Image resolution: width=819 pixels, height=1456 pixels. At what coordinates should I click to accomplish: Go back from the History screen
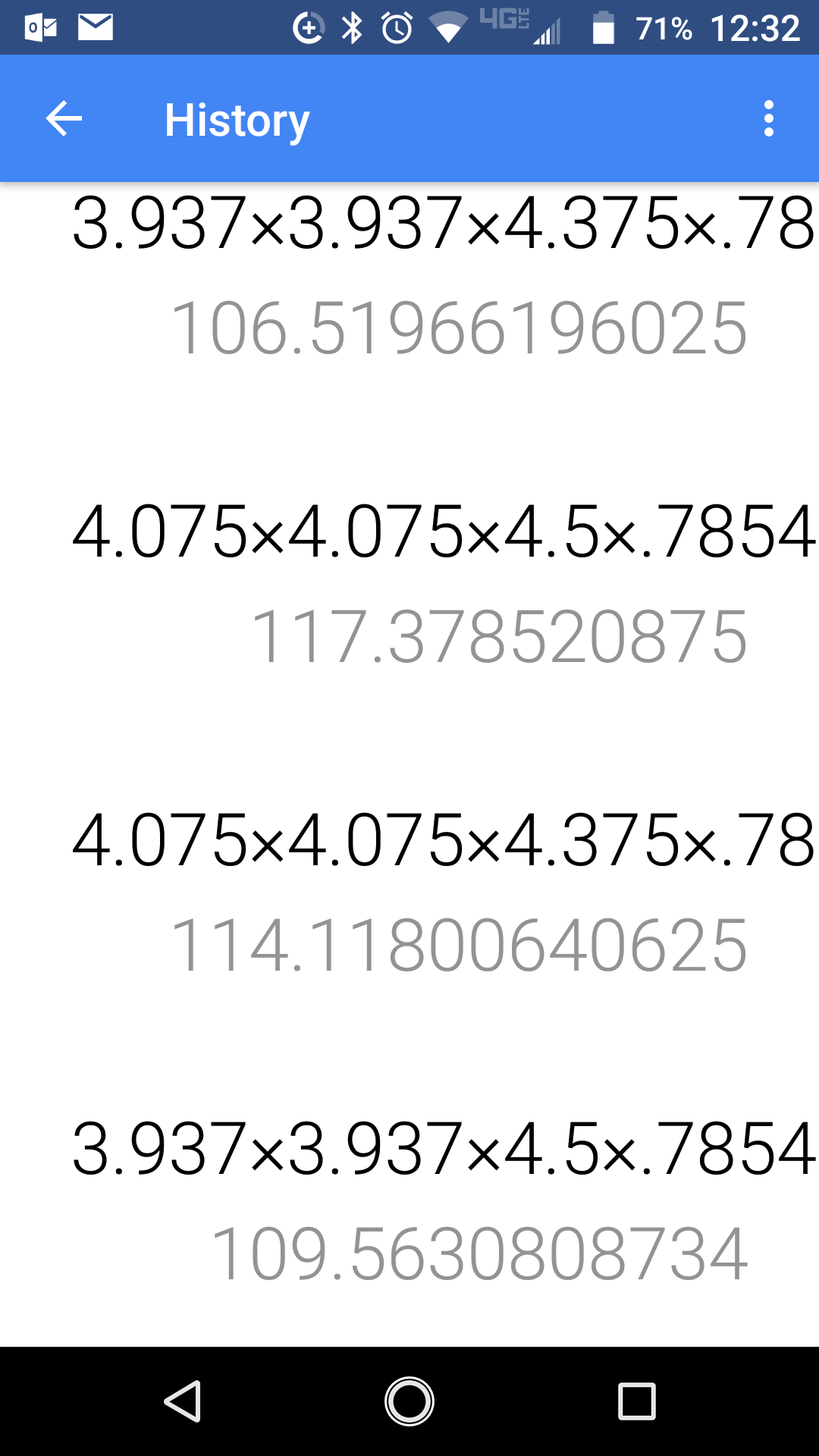(64, 119)
